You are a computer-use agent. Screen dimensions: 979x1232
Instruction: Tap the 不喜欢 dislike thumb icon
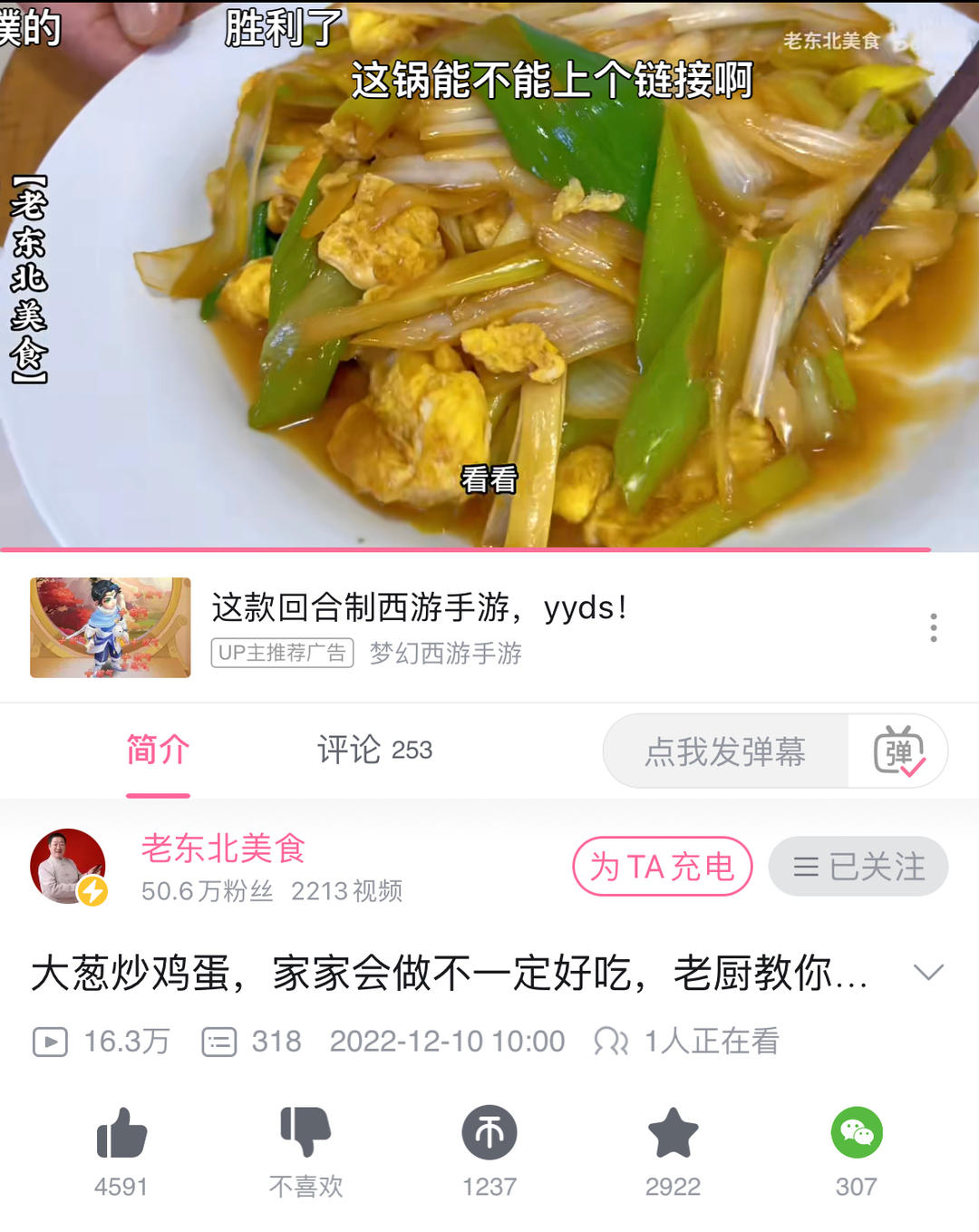tap(305, 1133)
